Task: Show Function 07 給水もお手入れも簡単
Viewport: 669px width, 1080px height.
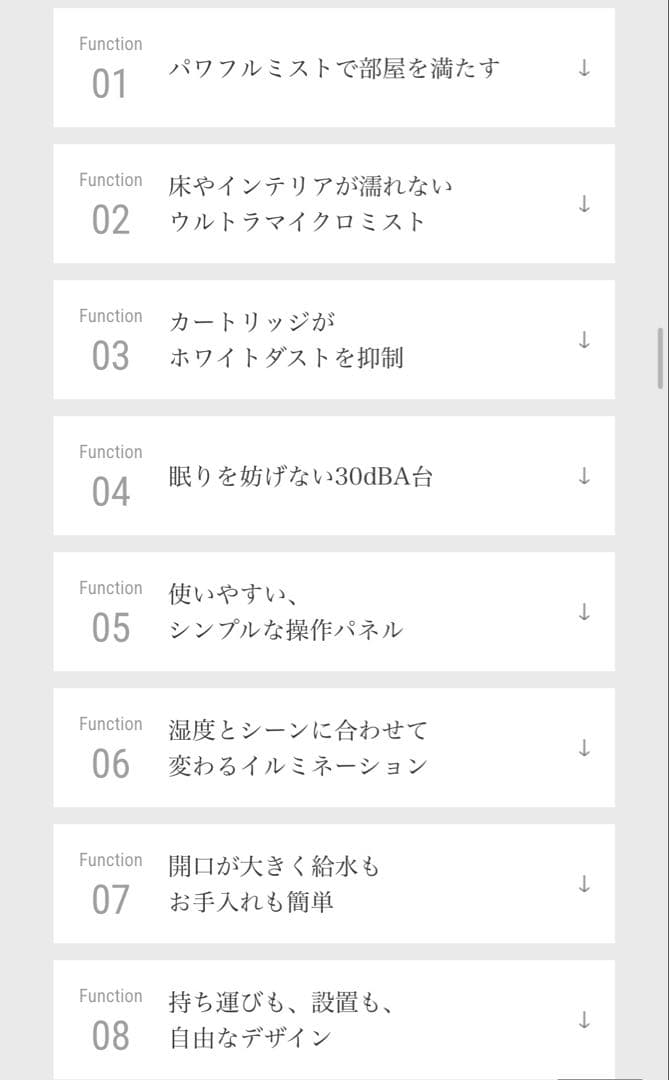Action: (334, 884)
